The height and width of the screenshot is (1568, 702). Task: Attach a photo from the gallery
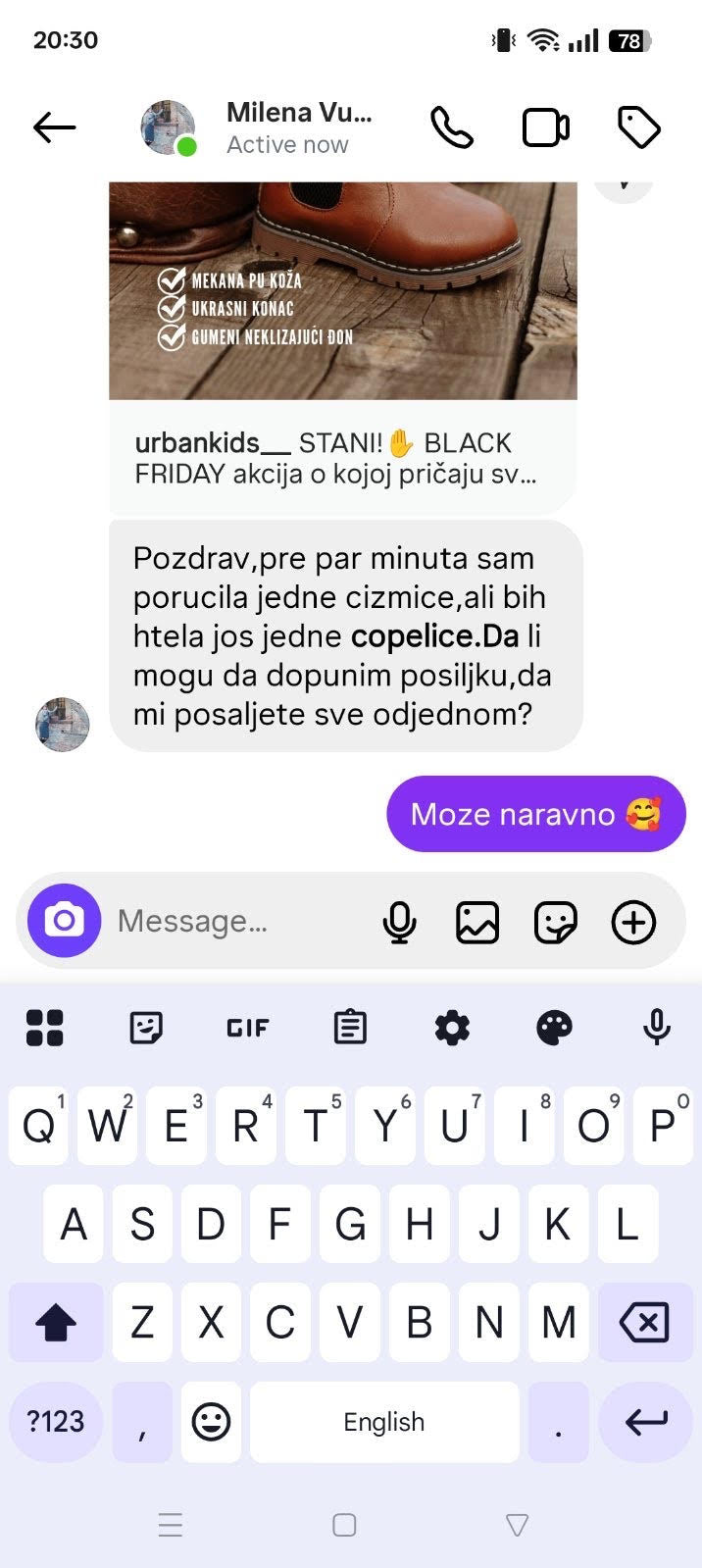(x=477, y=922)
